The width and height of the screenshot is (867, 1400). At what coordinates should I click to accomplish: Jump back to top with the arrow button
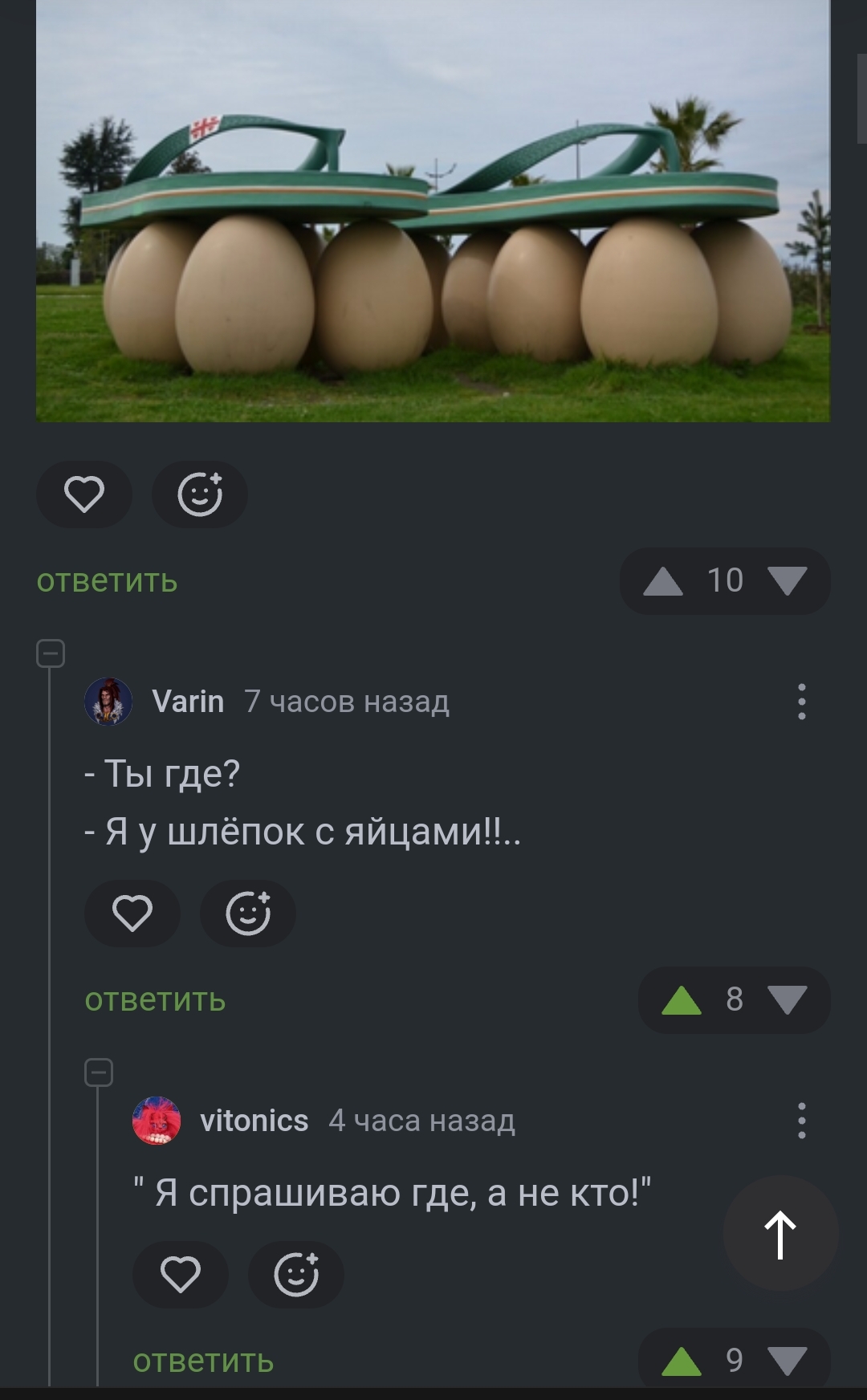[x=780, y=1234]
